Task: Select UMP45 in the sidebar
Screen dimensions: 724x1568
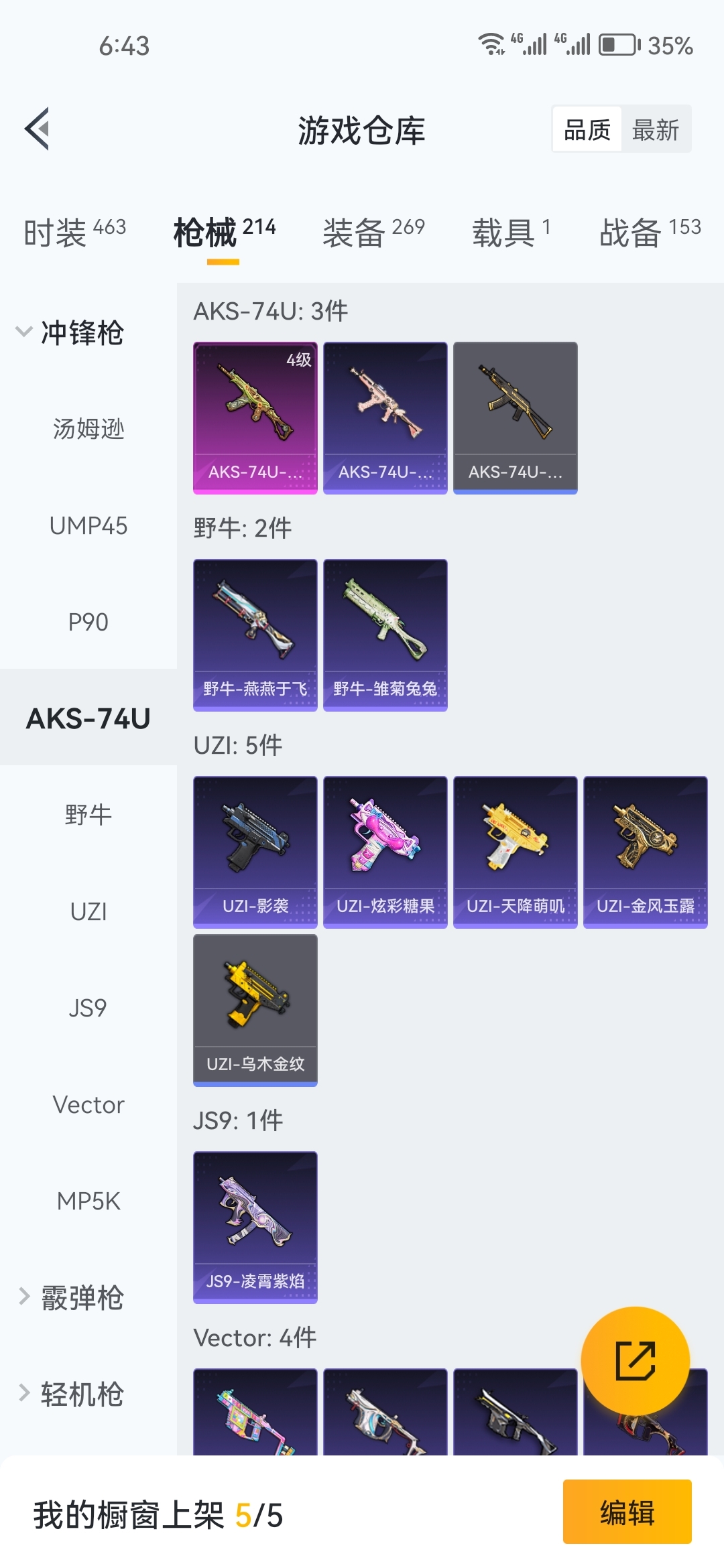Action: pos(88,526)
